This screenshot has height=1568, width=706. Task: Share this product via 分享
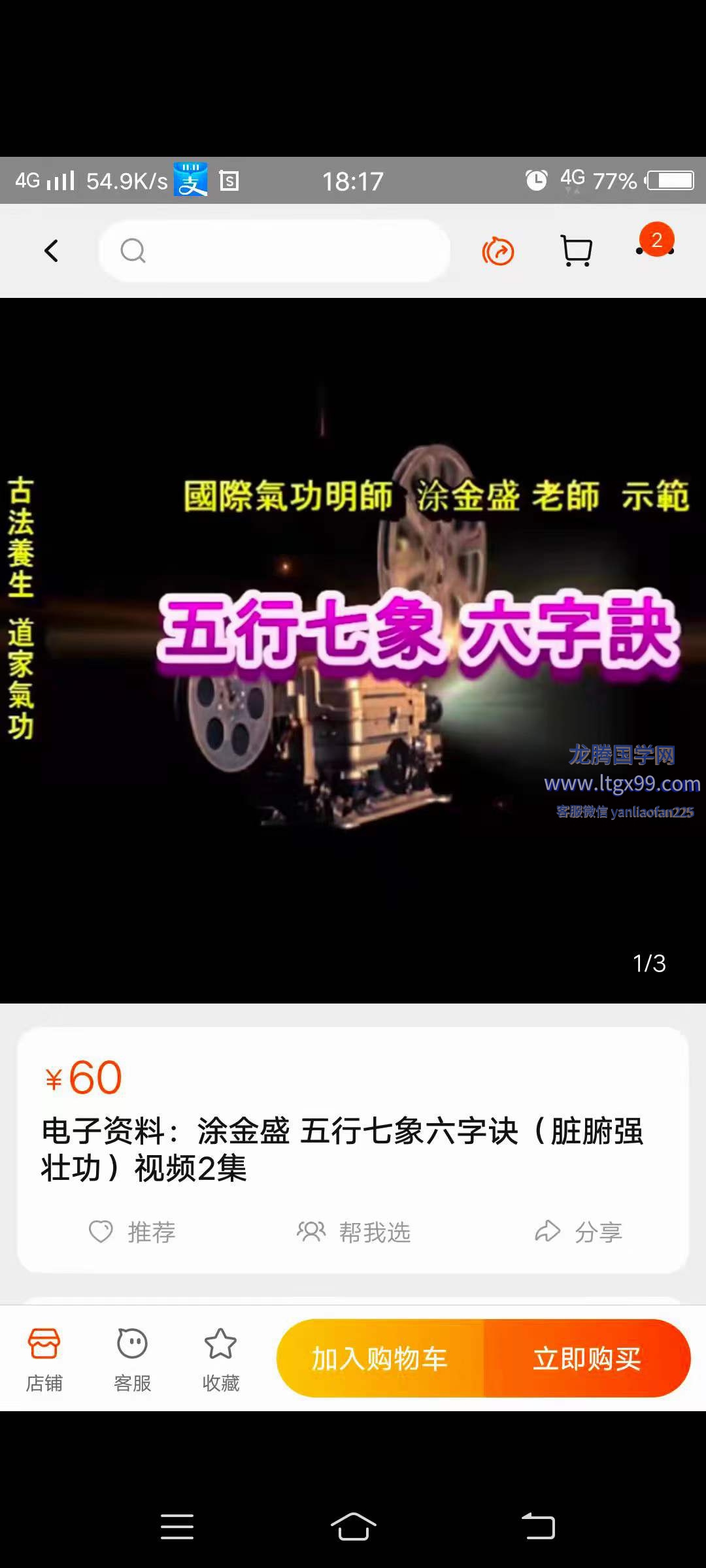tap(579, 1232)
